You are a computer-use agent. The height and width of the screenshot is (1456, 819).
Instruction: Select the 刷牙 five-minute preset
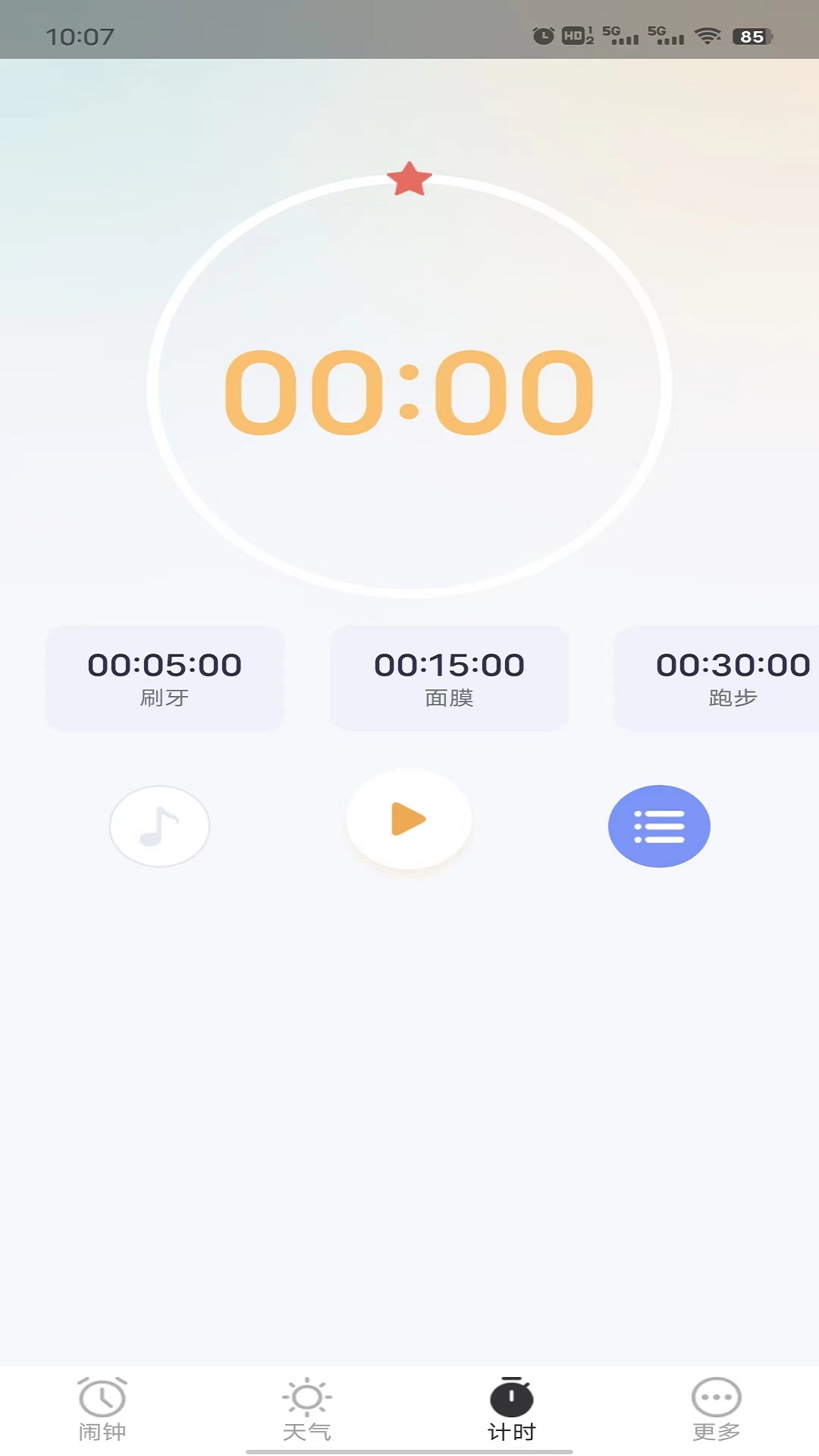[165, 677]
